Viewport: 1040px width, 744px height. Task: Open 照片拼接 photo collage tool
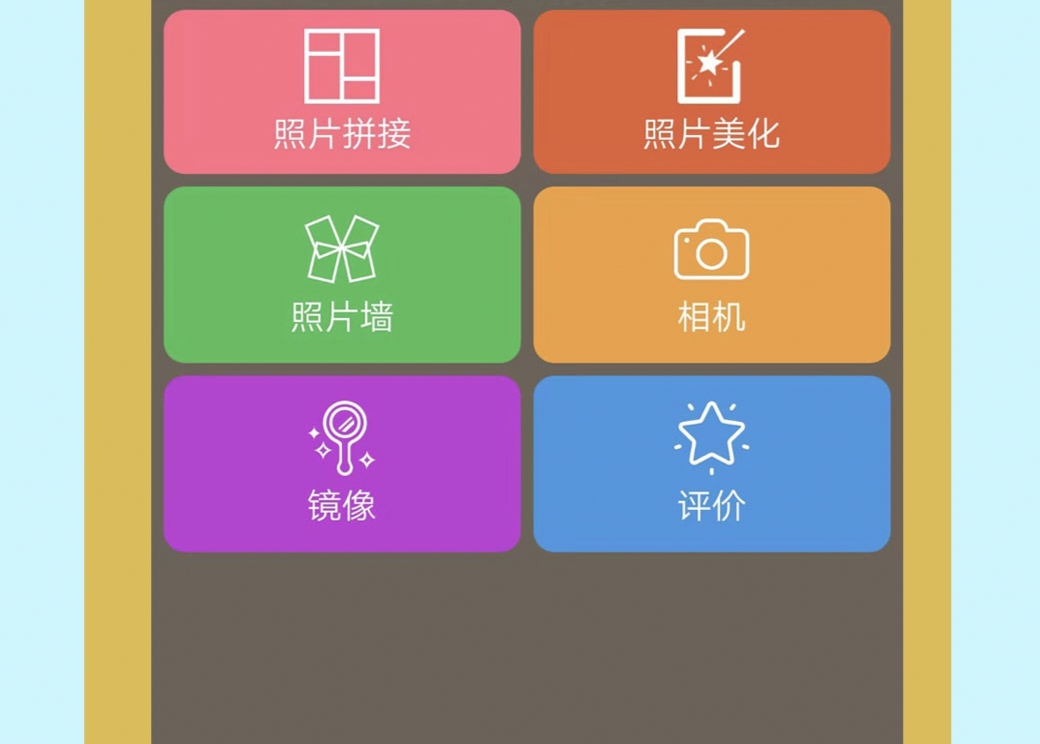tap(342, 92)
